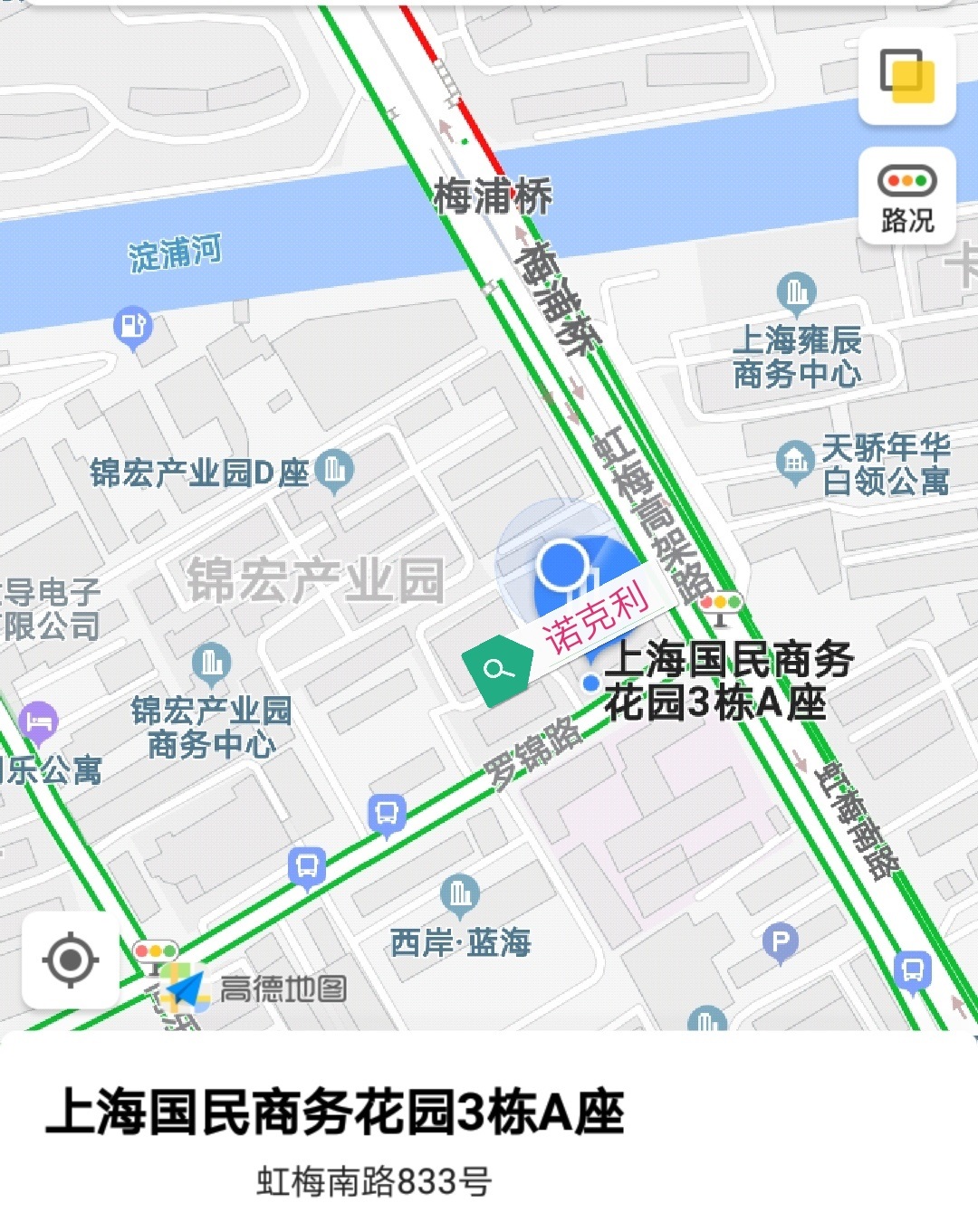978x1232 pixels.
Task: Toggle the 路况 traffic overlay
Action: [x=906, y=196]
